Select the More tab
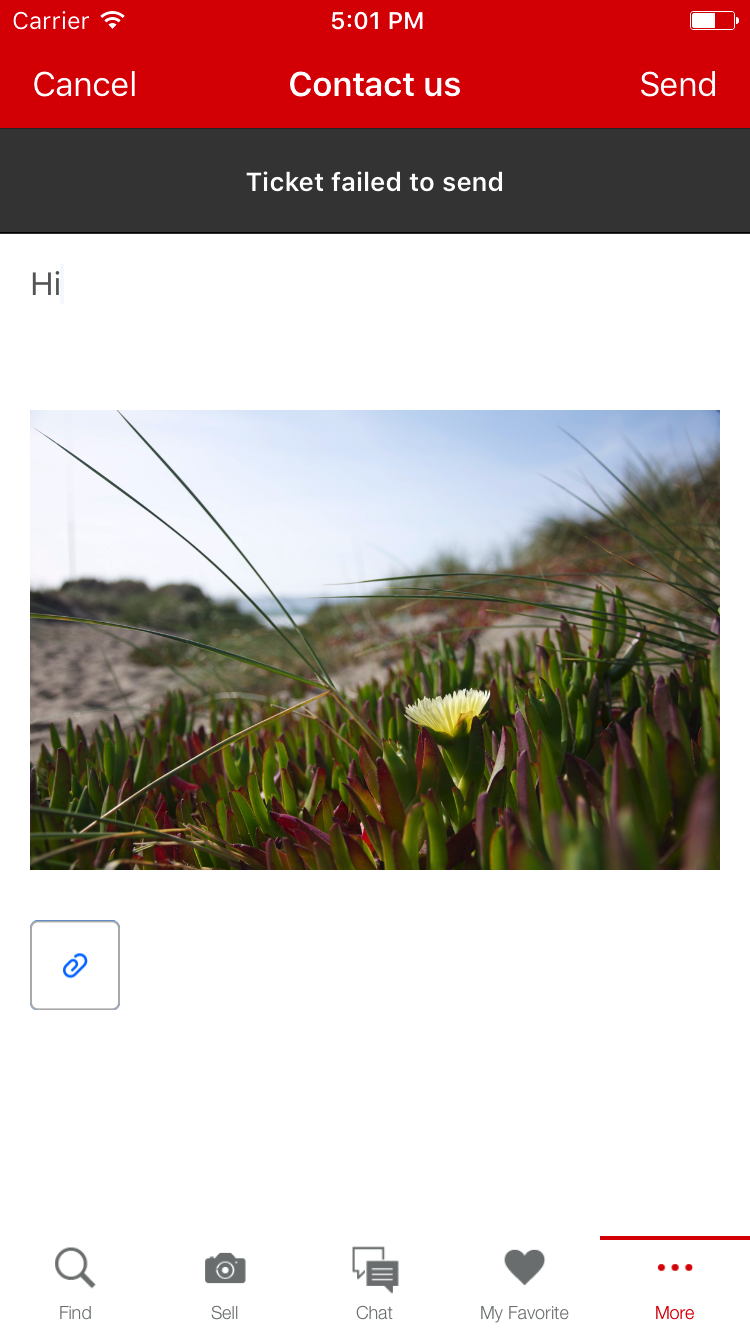Viewport: 750px width, 1334px height. [x=675, y=1285]
